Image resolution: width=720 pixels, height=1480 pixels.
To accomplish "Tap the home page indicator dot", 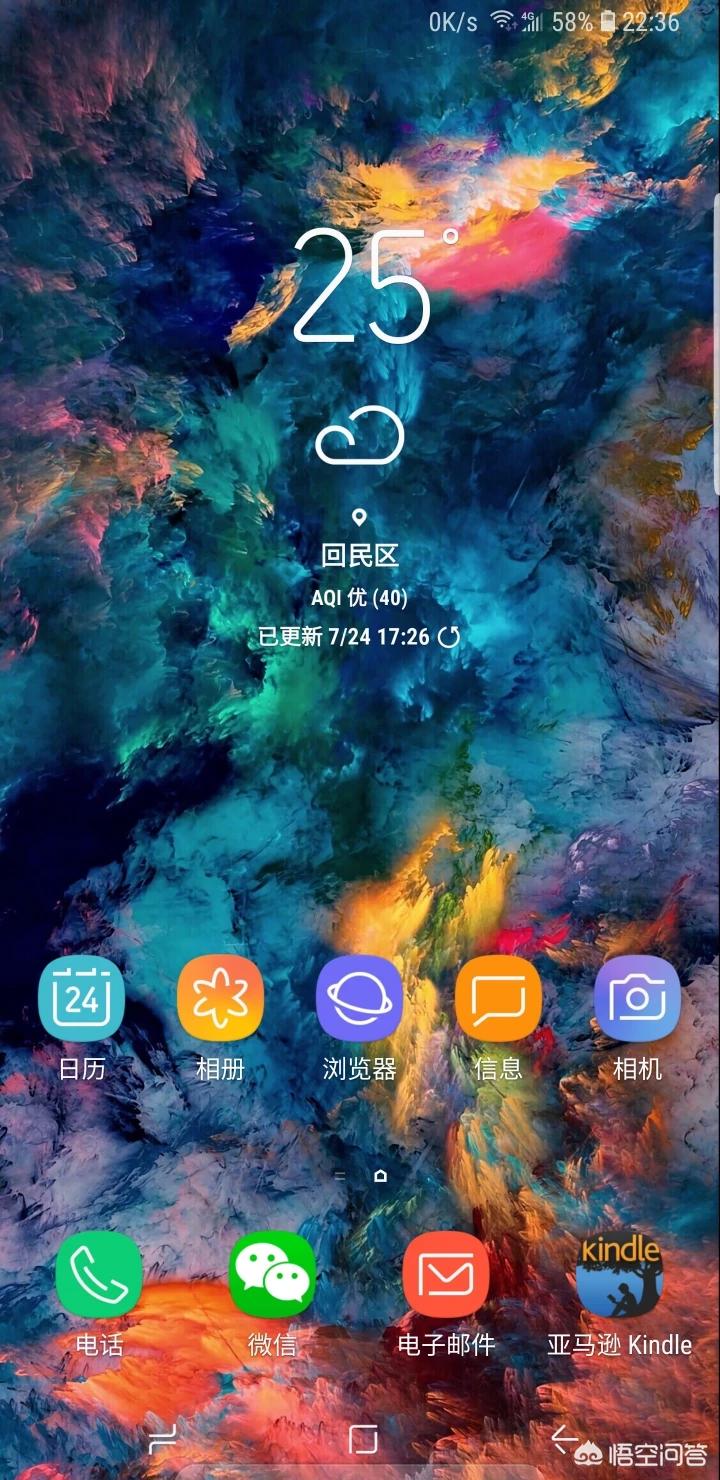I will pyautogui.click(x=380, y=1177).
